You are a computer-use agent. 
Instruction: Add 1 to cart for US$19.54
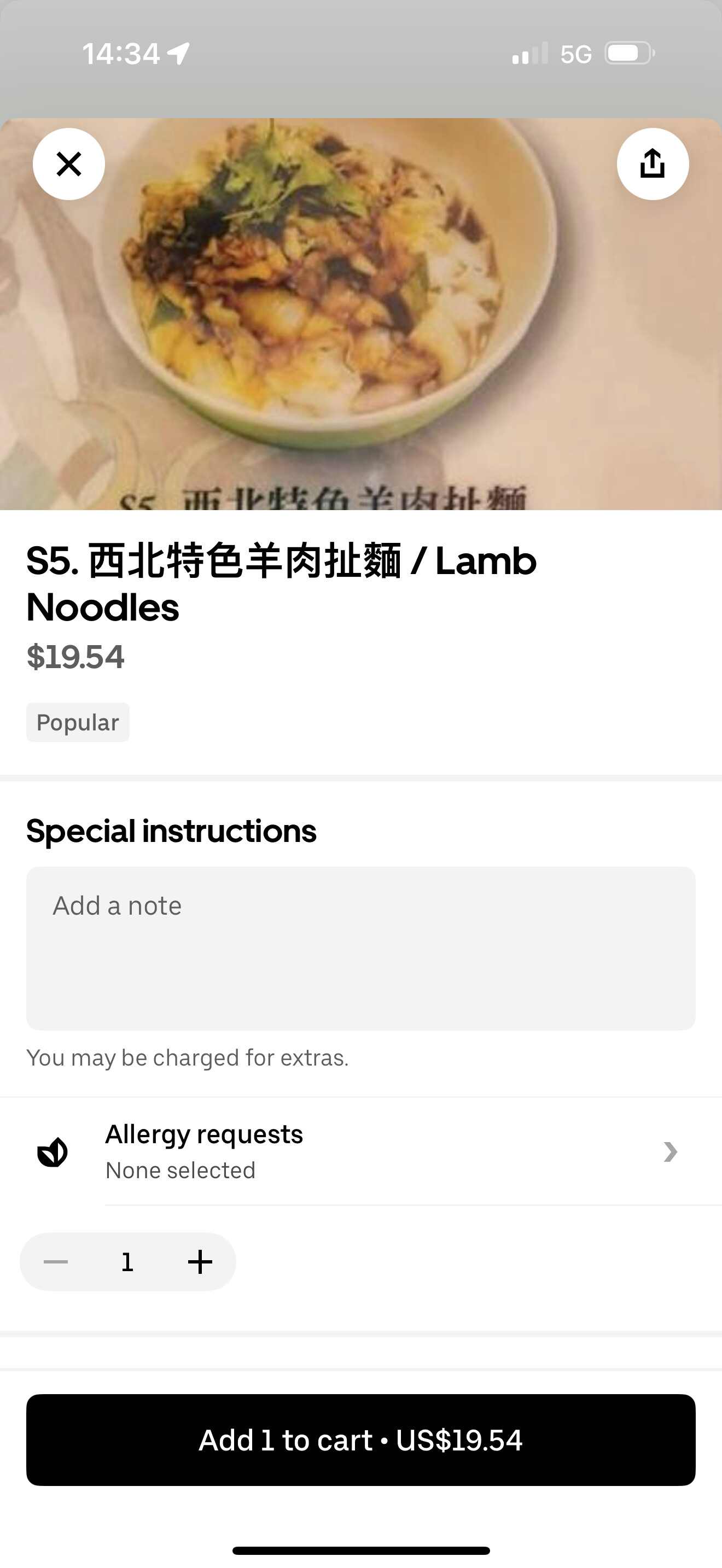[x=360, y=1440]
